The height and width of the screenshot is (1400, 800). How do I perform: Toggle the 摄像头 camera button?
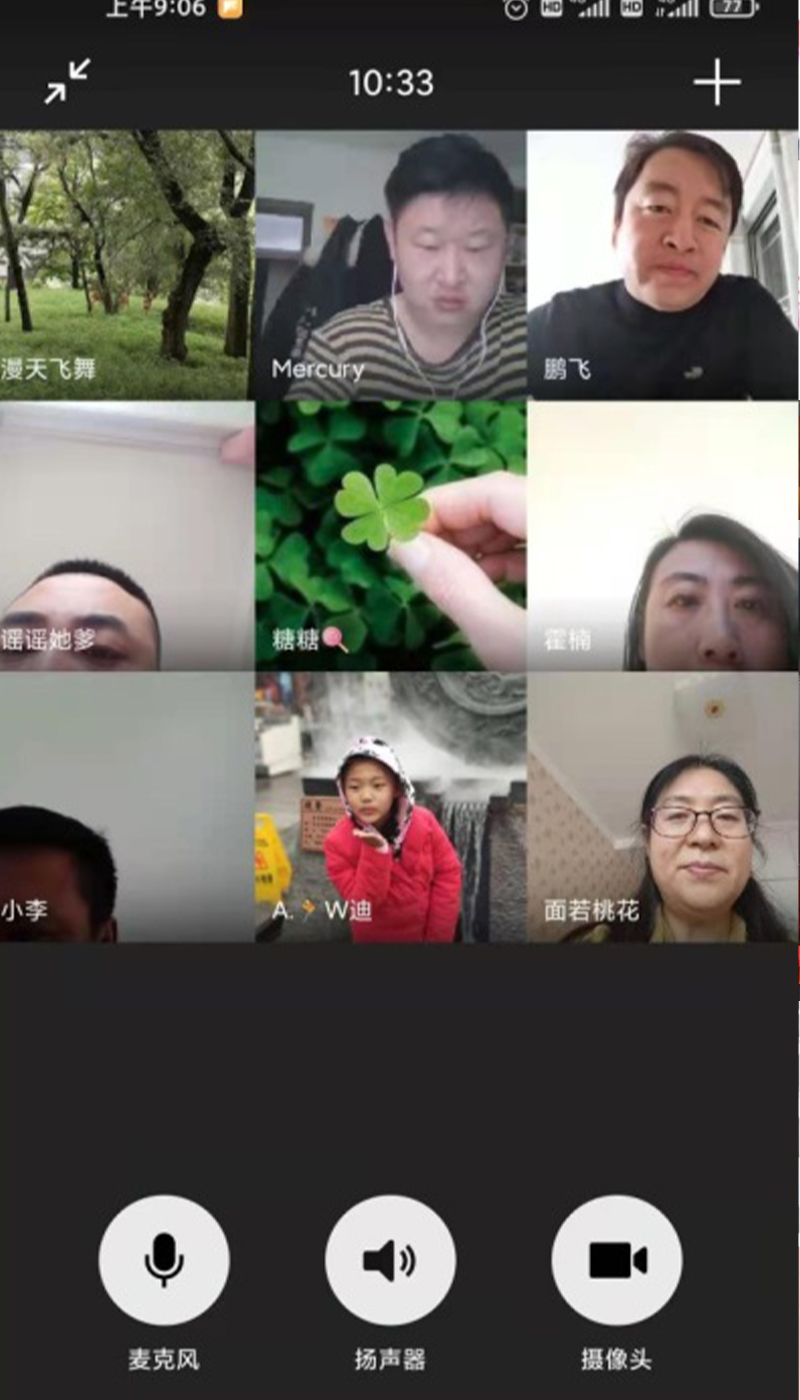pyautogui.click(x=617, y=1260)
